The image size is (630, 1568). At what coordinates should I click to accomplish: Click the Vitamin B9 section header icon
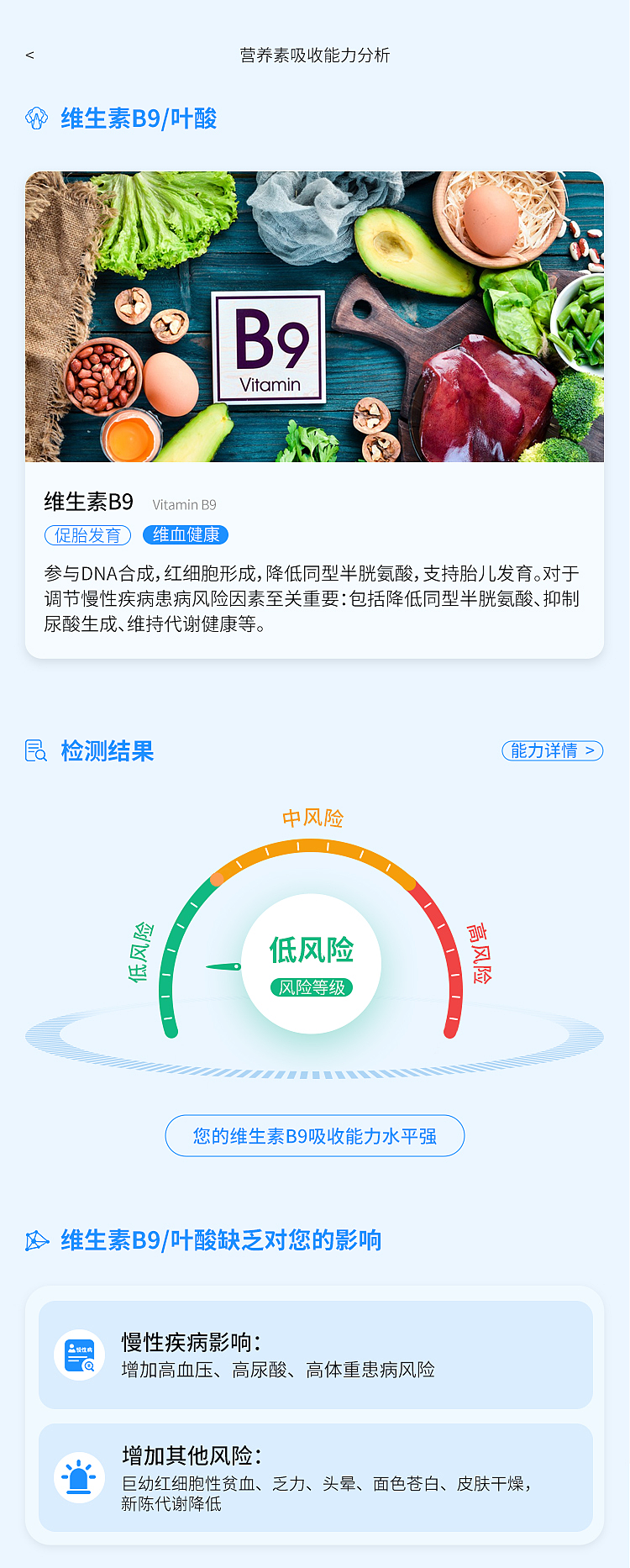pyautogui.click(x=35, y=118)
